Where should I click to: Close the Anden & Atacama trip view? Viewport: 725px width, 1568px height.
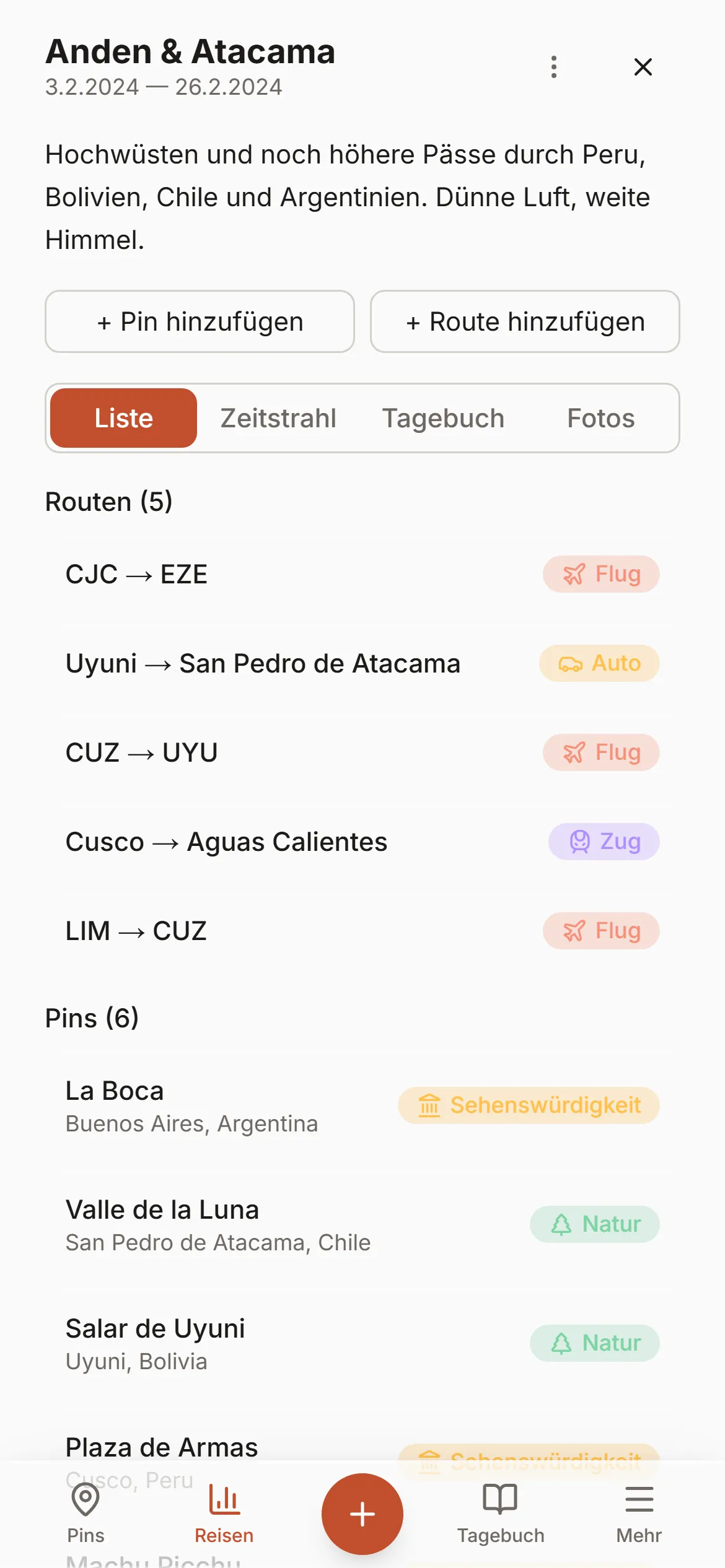tap(643, 67)
